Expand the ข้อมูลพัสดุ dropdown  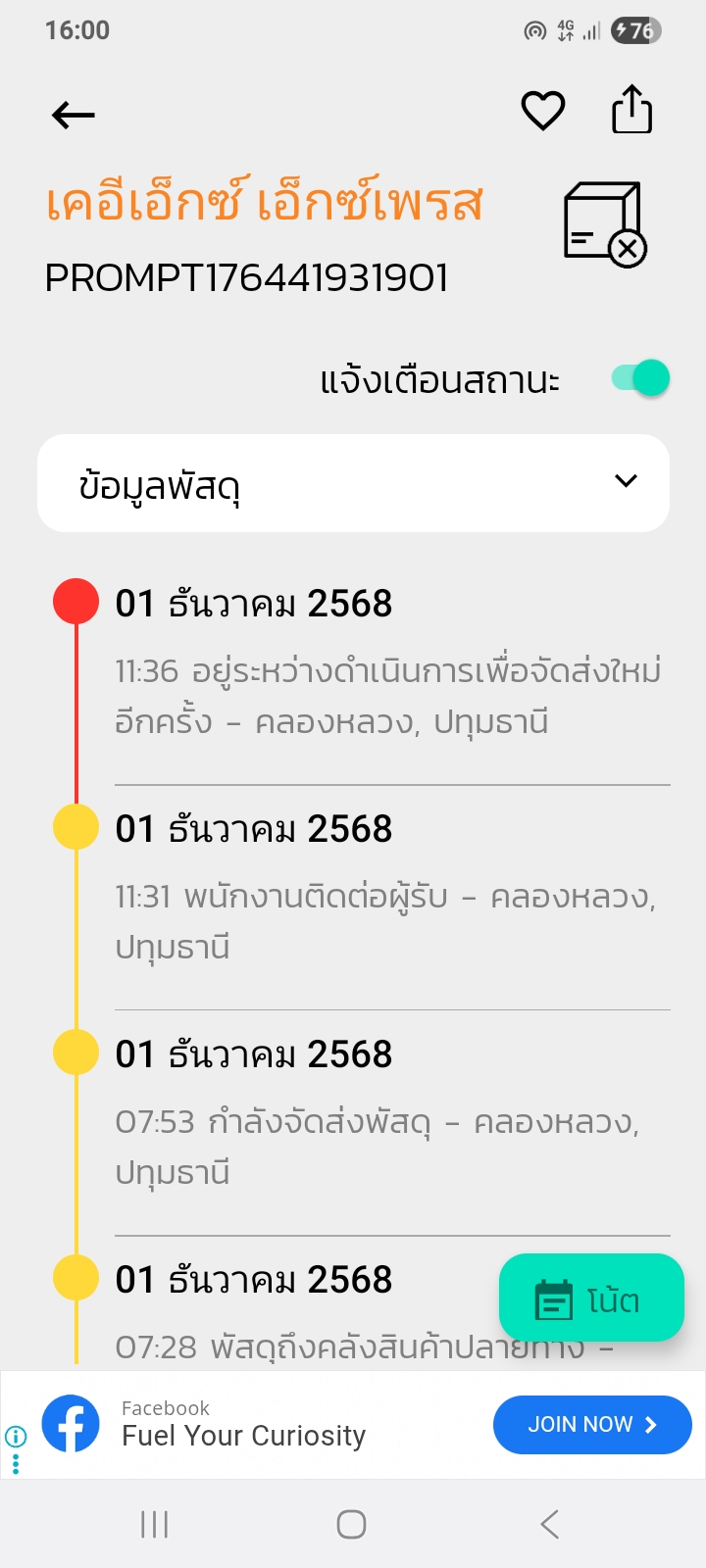[353, 483]
